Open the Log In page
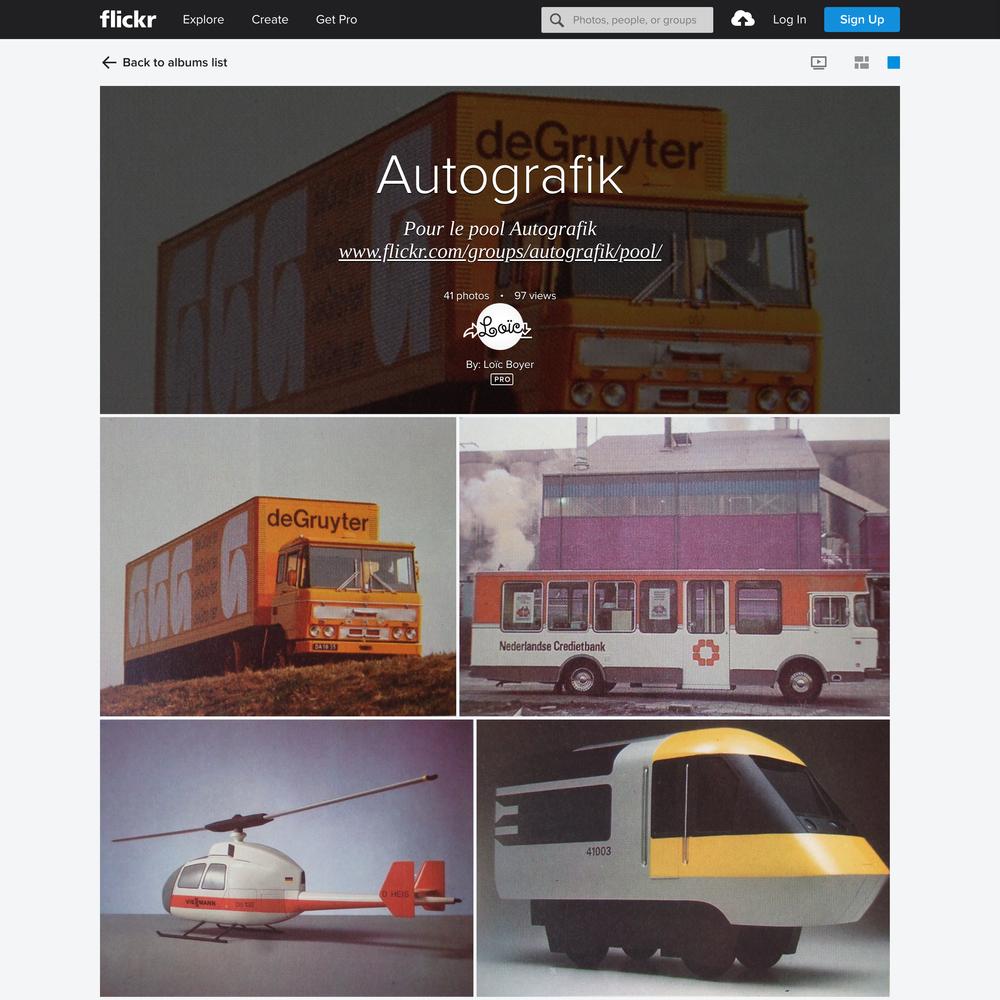Viewport: 1000px width, 1000px height. (789, 19)
